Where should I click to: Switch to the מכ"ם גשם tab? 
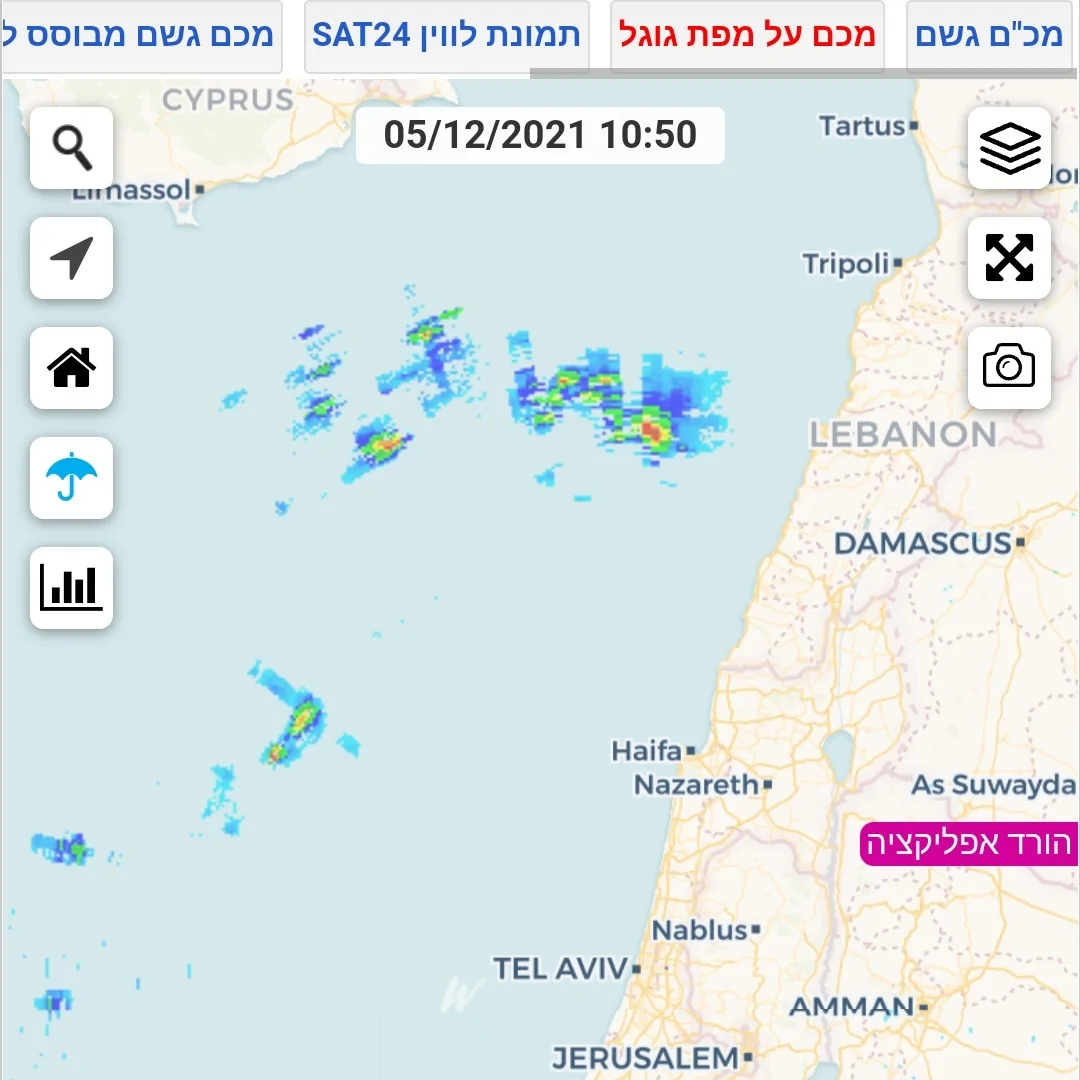point(990,36)
